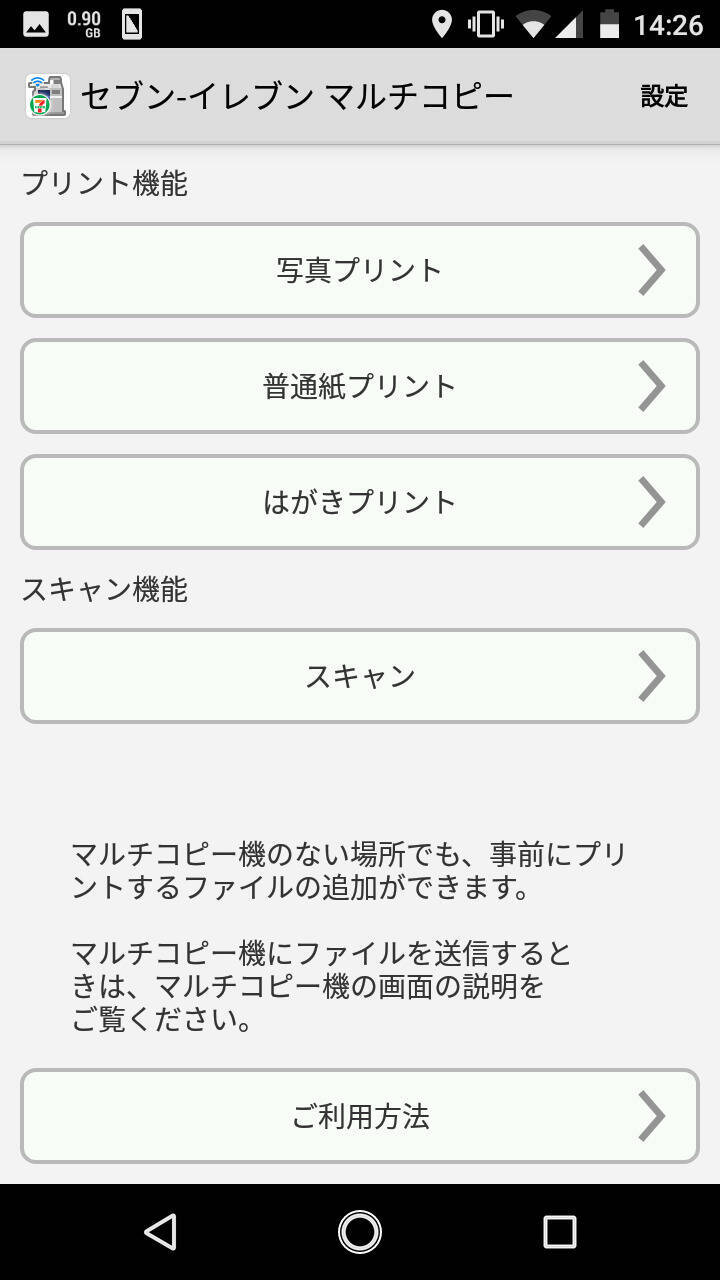Choose はがきプリント
Viewport: 720px width, 1280px height.
360,502
